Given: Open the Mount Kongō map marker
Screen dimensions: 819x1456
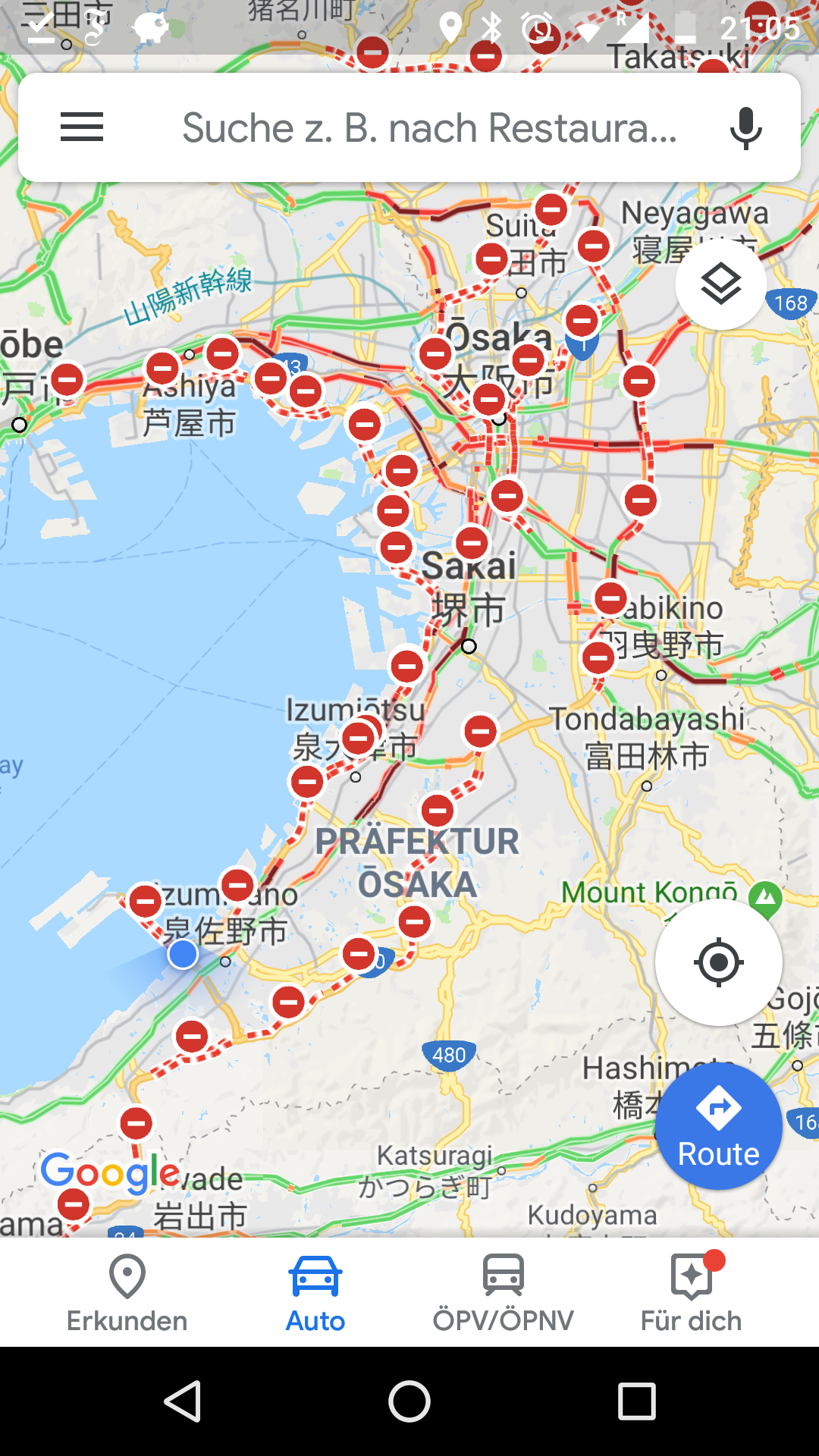Looking at the screenshot, I should 765,898.
